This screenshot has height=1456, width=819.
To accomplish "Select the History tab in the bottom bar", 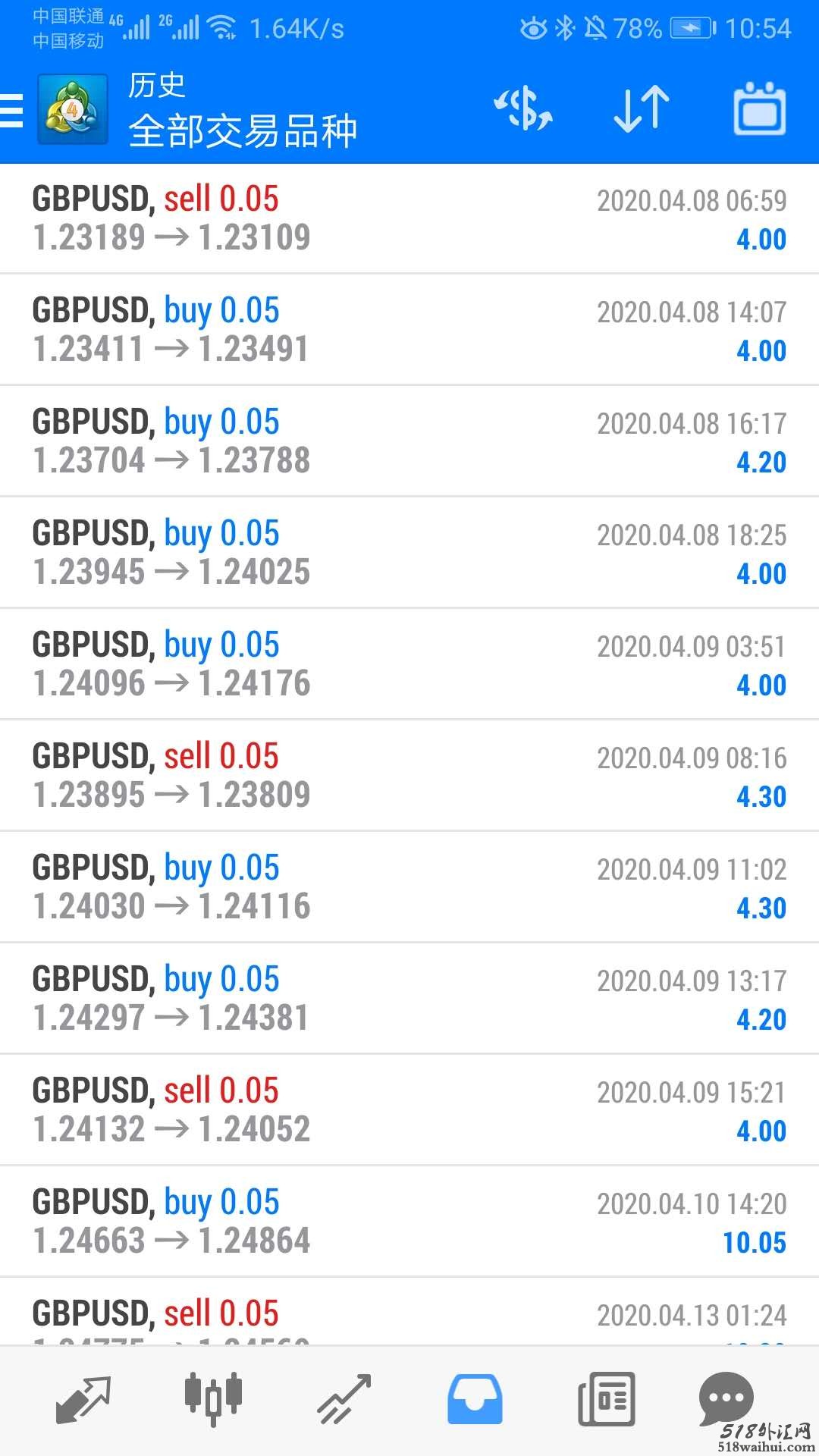I will (475, 1399).
